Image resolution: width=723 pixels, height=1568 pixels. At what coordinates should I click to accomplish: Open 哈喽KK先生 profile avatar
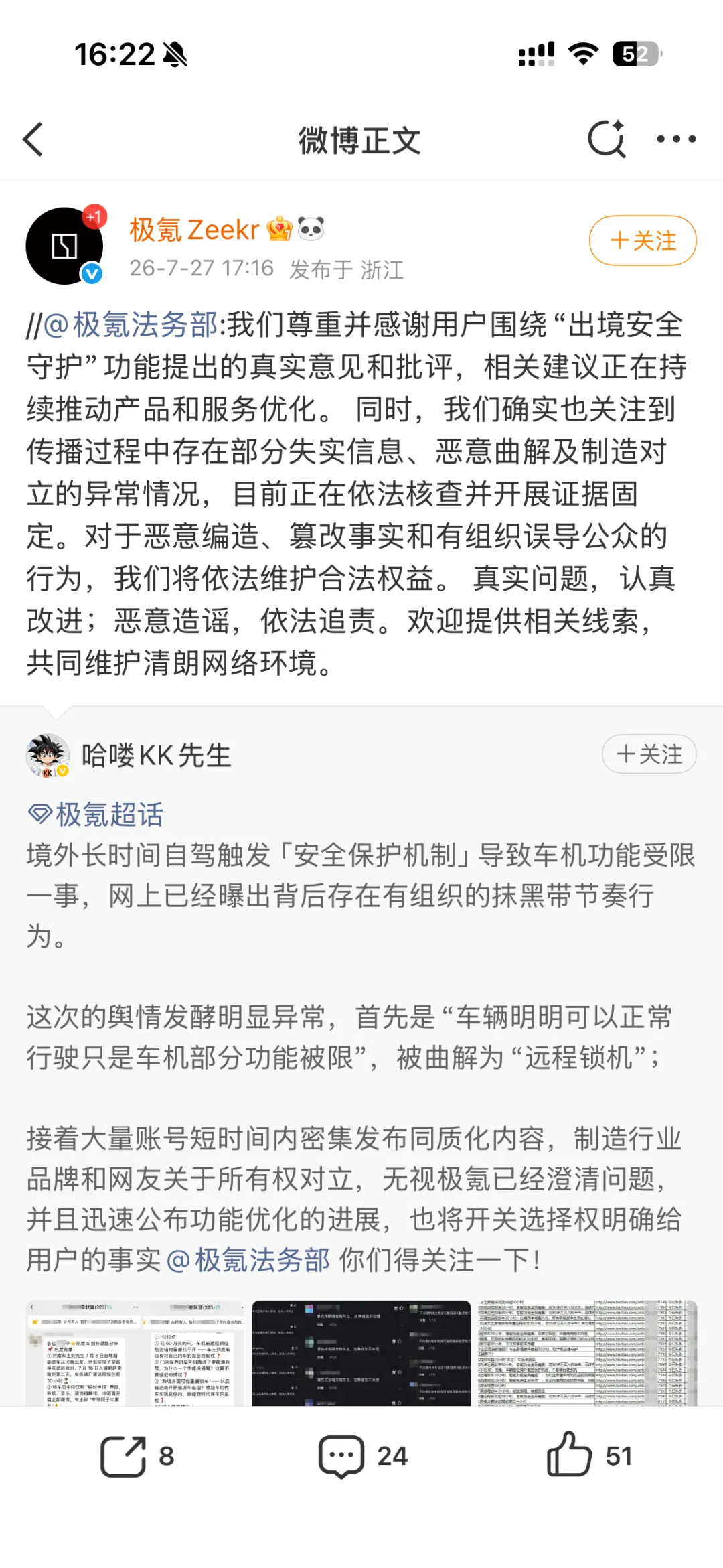click(x=48, y=756)
